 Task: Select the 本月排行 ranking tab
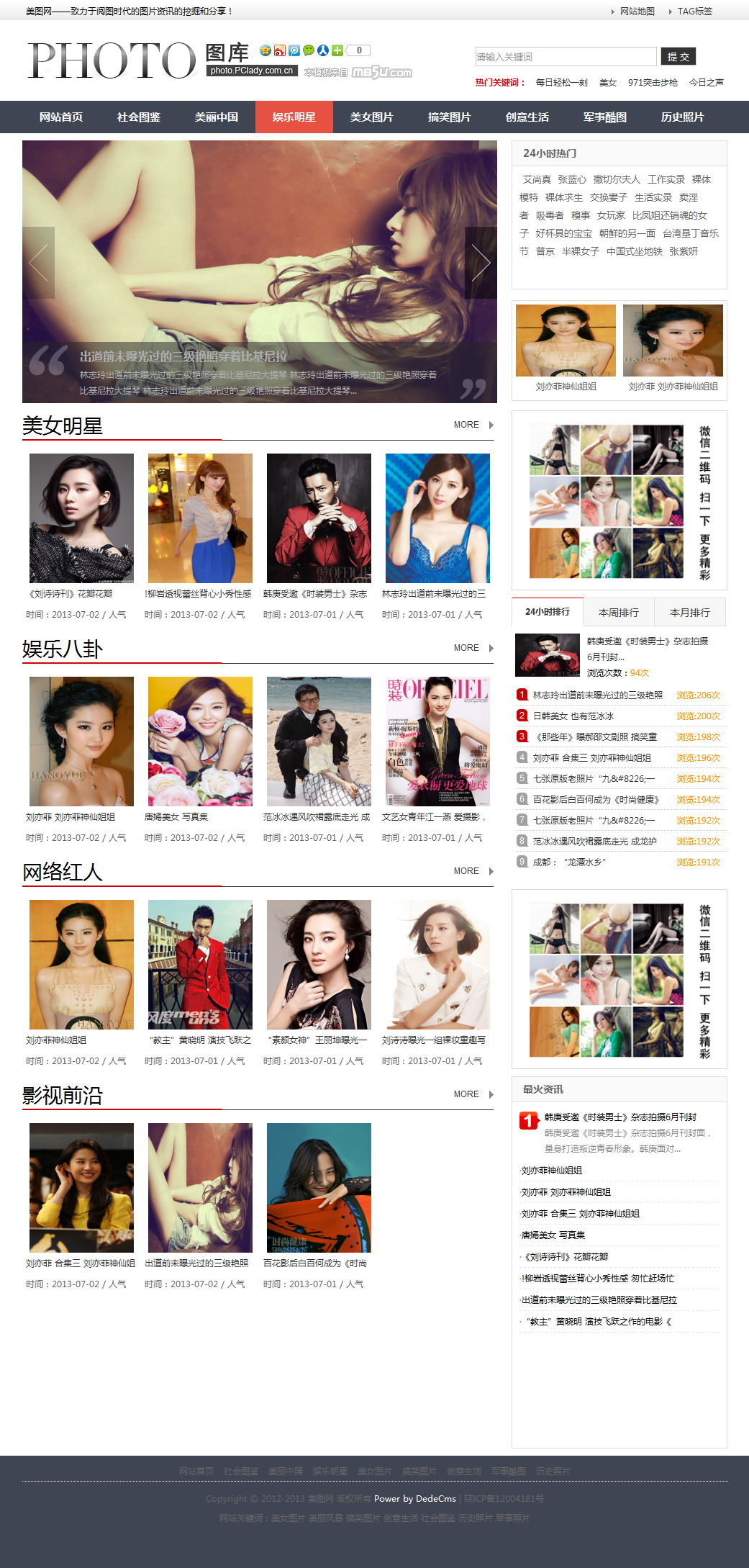coord(689,613)
